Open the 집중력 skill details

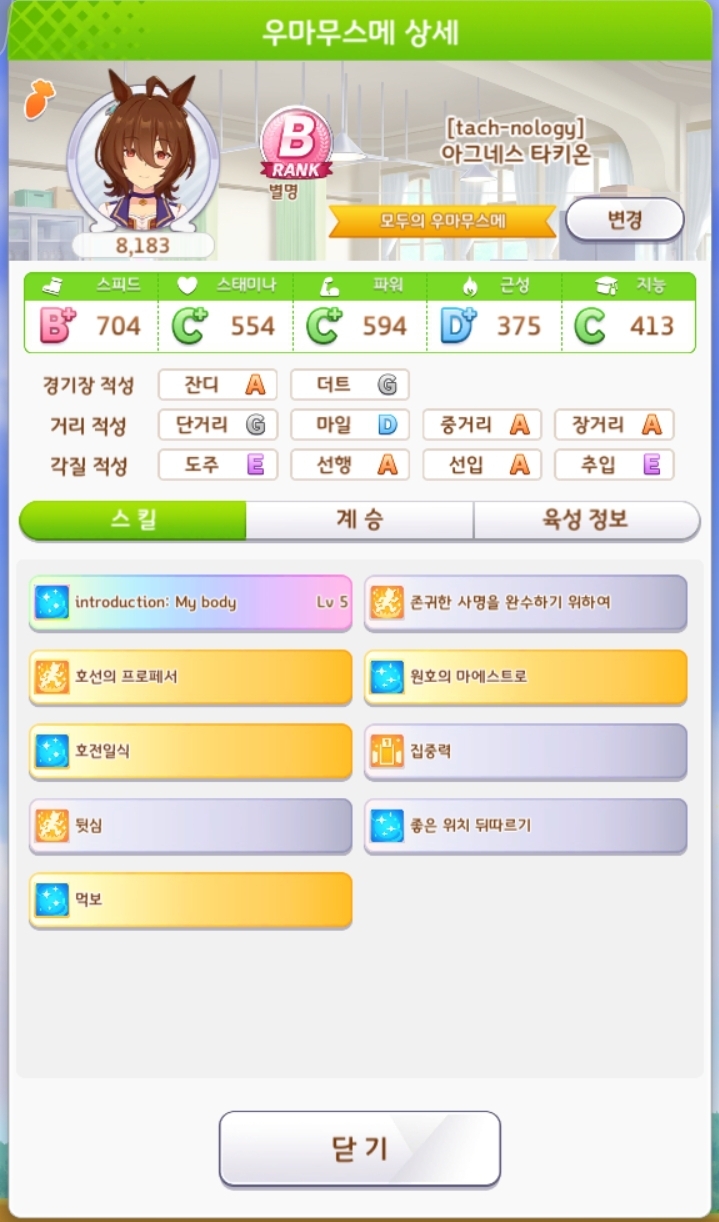click(525, 751)
